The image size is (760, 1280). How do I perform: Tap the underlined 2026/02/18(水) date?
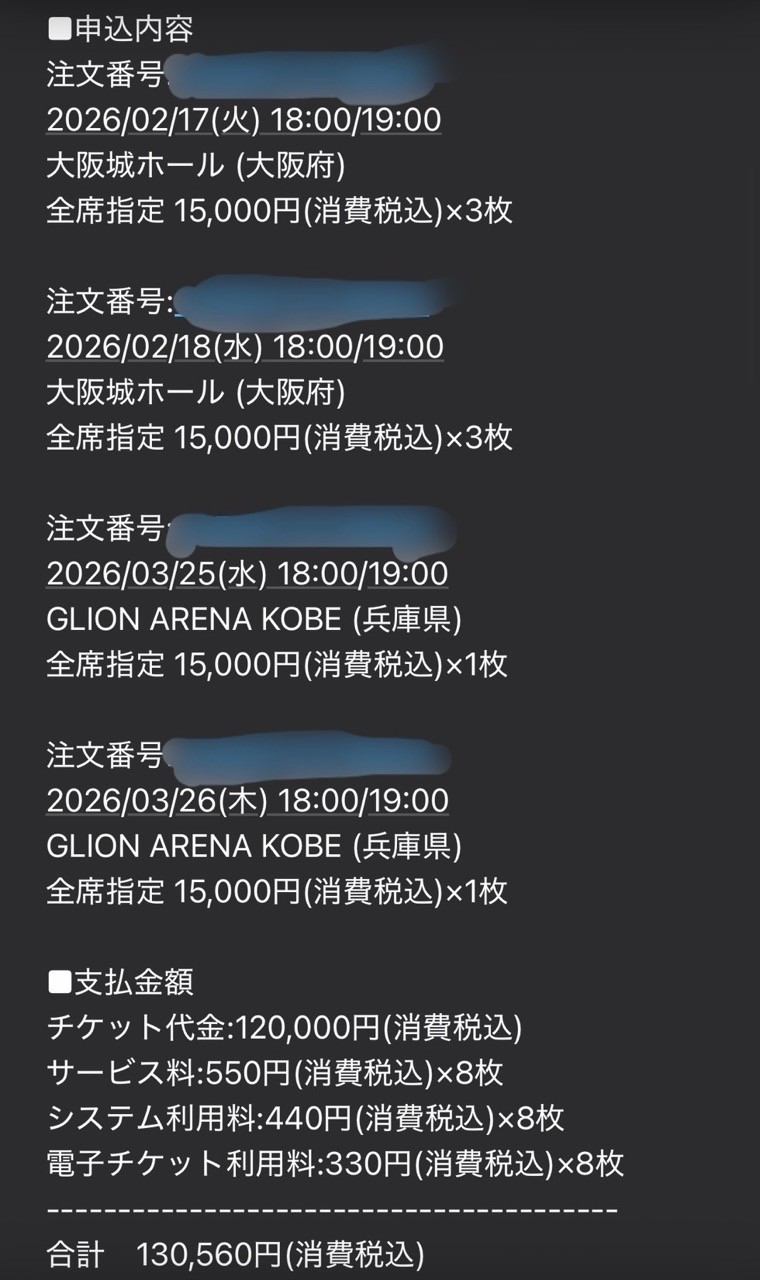154,348
